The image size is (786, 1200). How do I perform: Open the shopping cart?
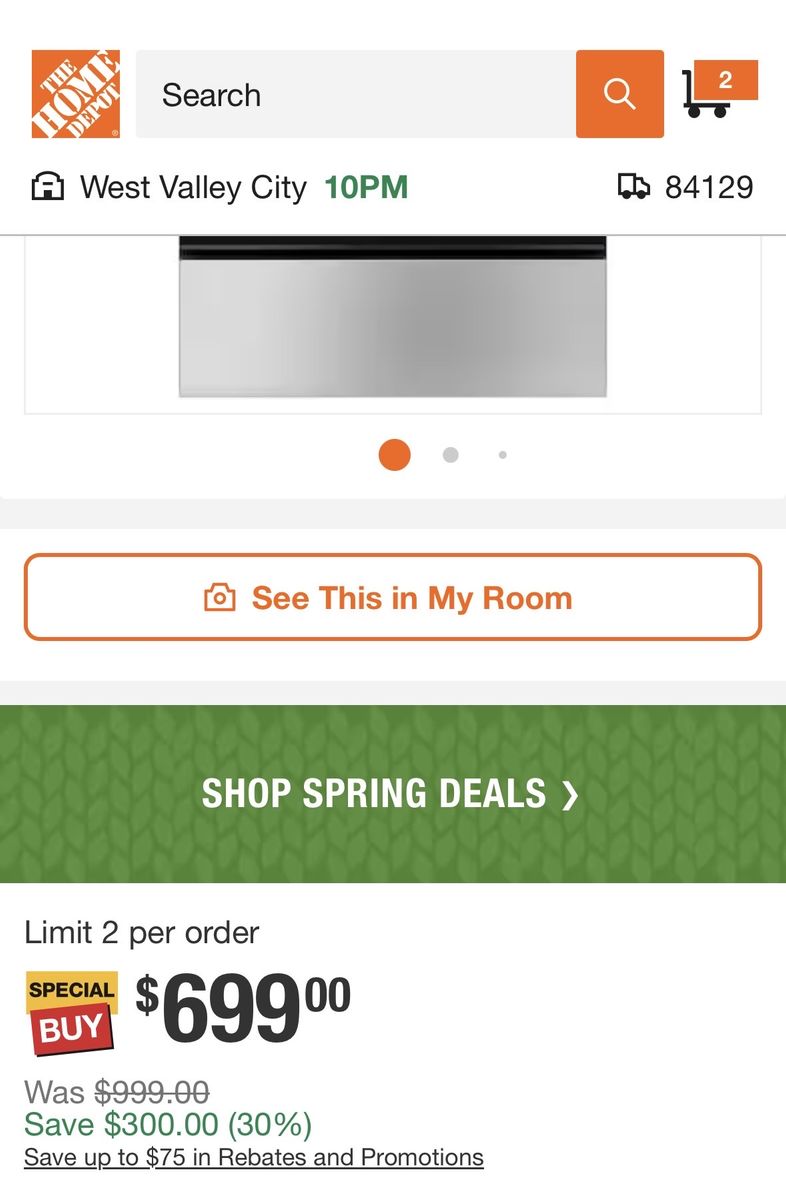[x=719, y=90]
